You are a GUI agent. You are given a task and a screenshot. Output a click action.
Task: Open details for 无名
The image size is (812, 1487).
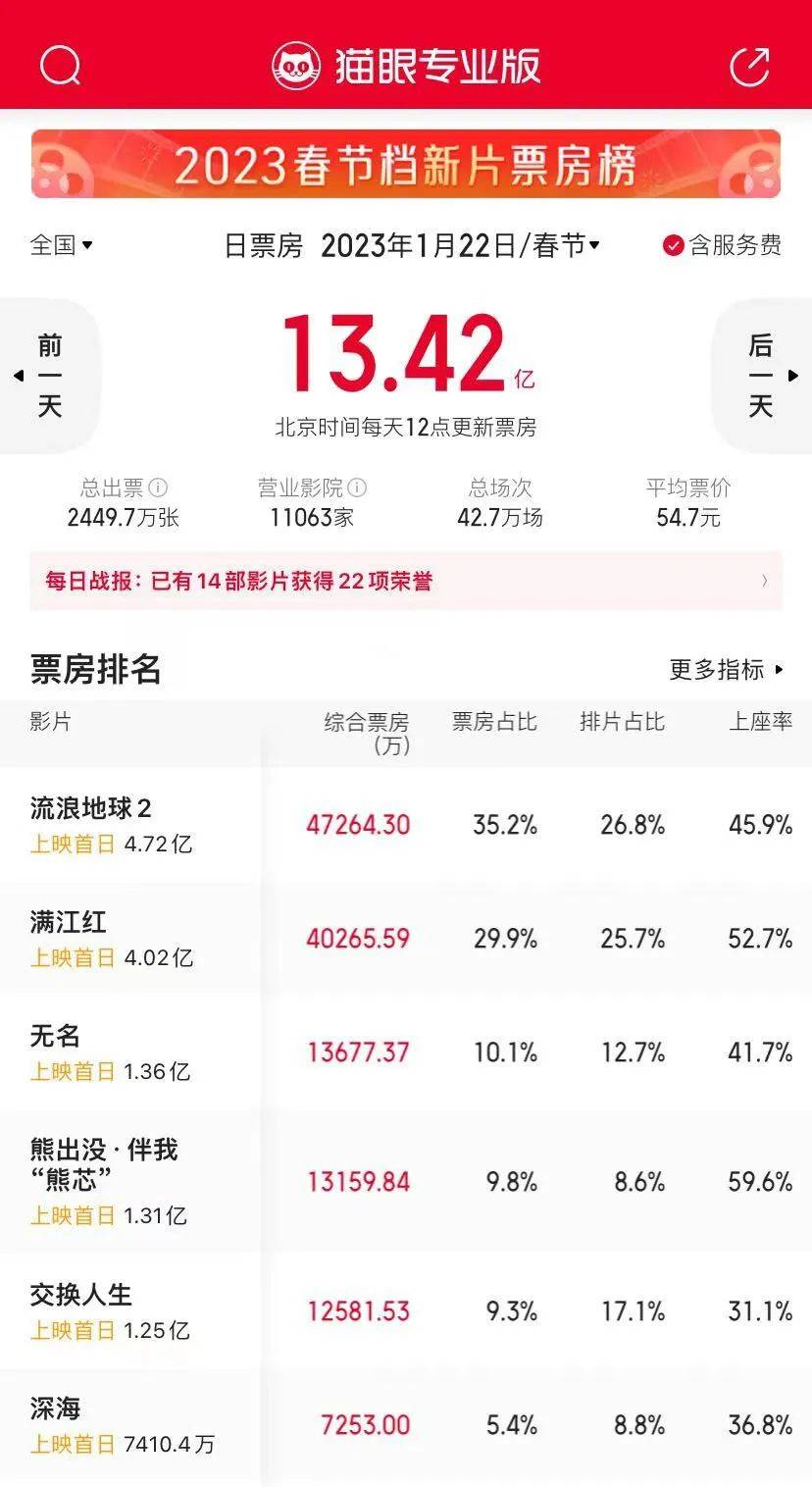406,1052
